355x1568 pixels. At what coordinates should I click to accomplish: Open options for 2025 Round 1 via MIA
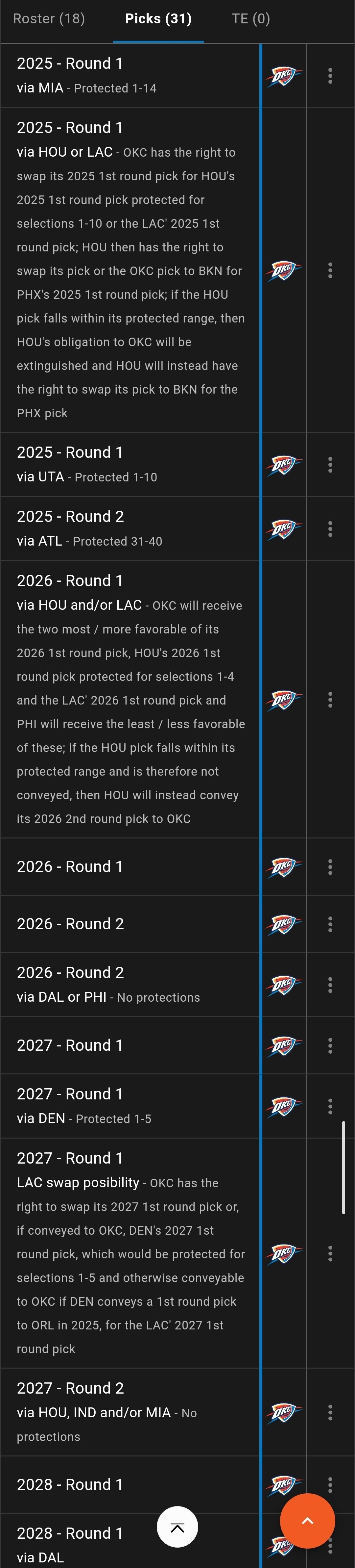click(x=330, y=75)
